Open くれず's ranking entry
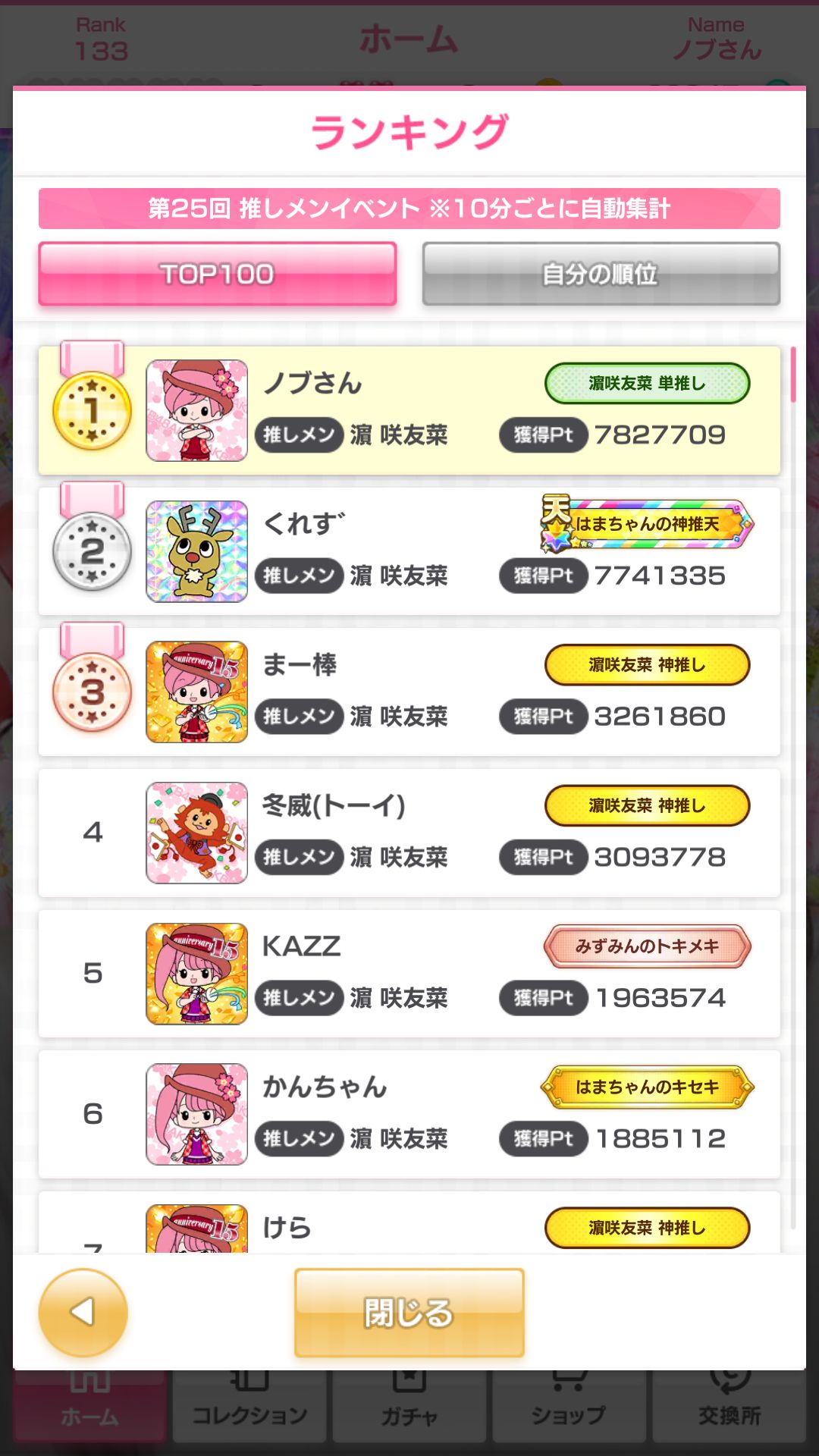Image resolution: width=819 pixels, height=1456 pixels. tap(409, 551)
